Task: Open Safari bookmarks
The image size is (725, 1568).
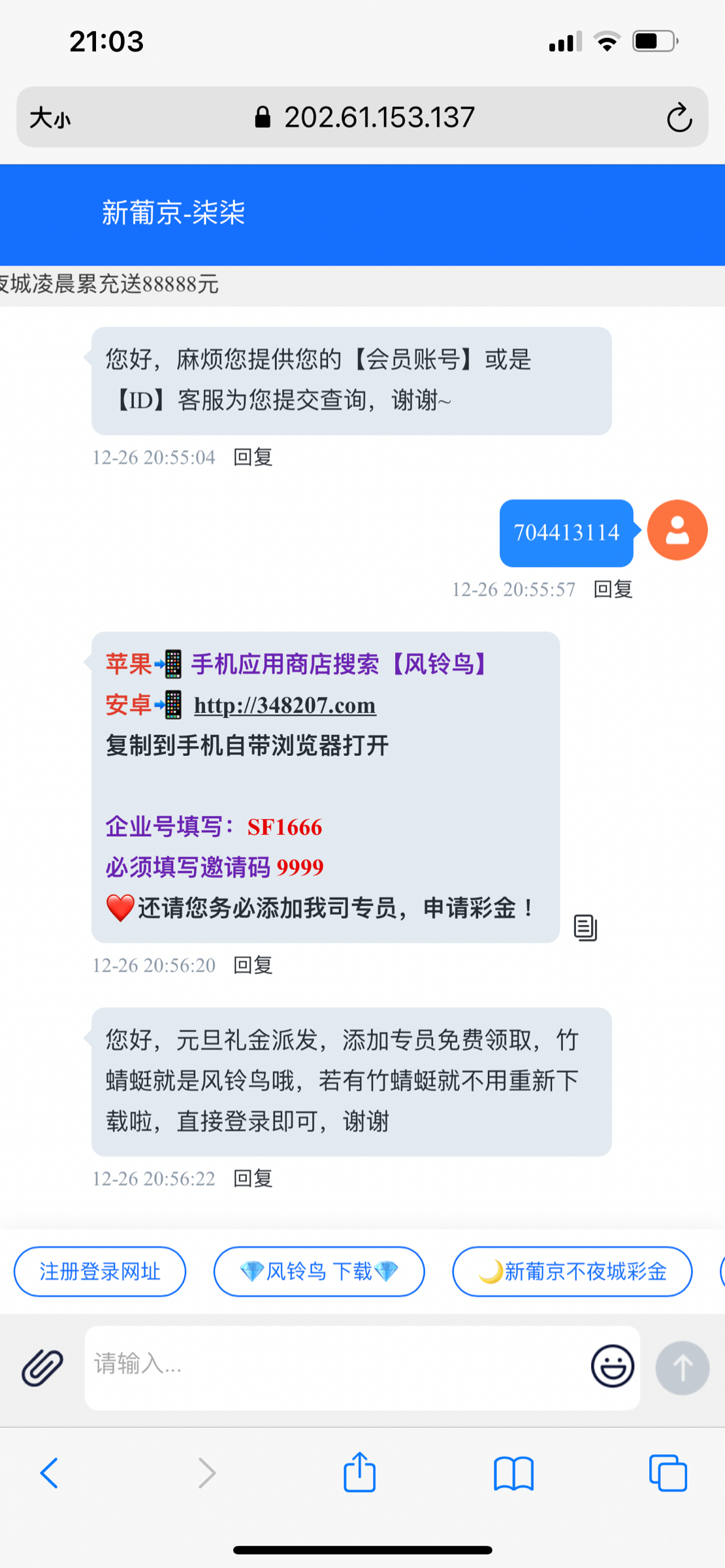Action: [513, 1473]
